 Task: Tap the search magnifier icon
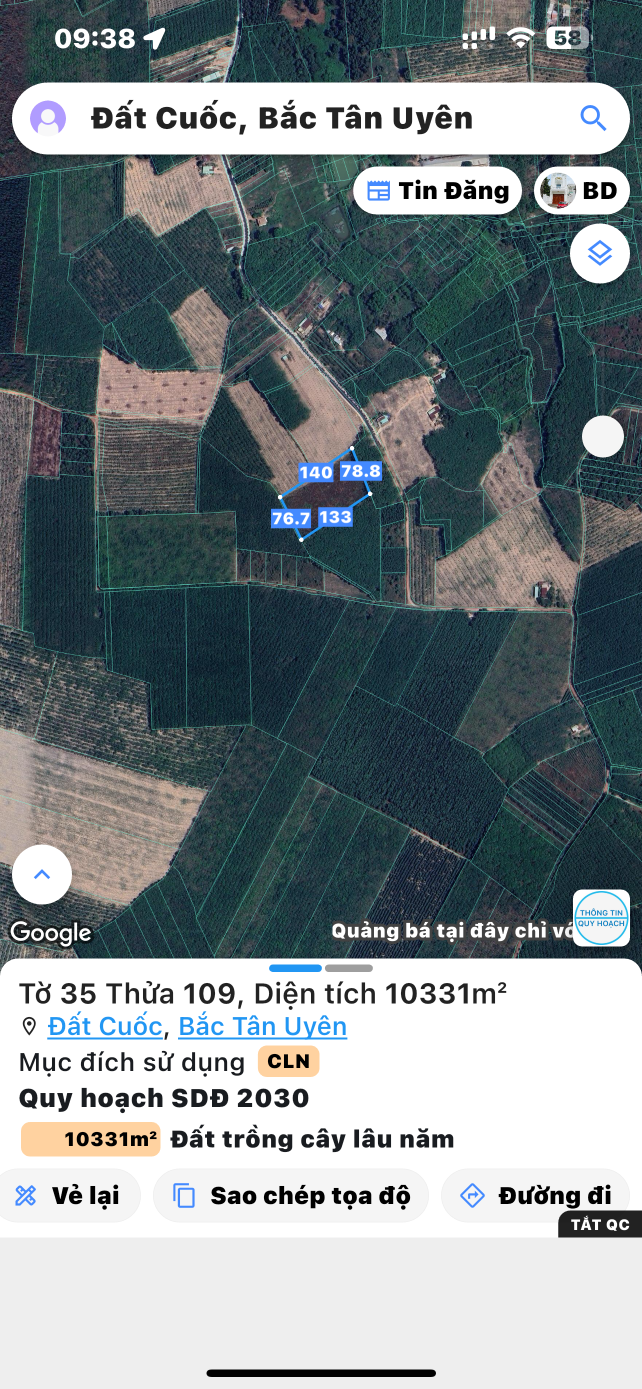point(593,118)
